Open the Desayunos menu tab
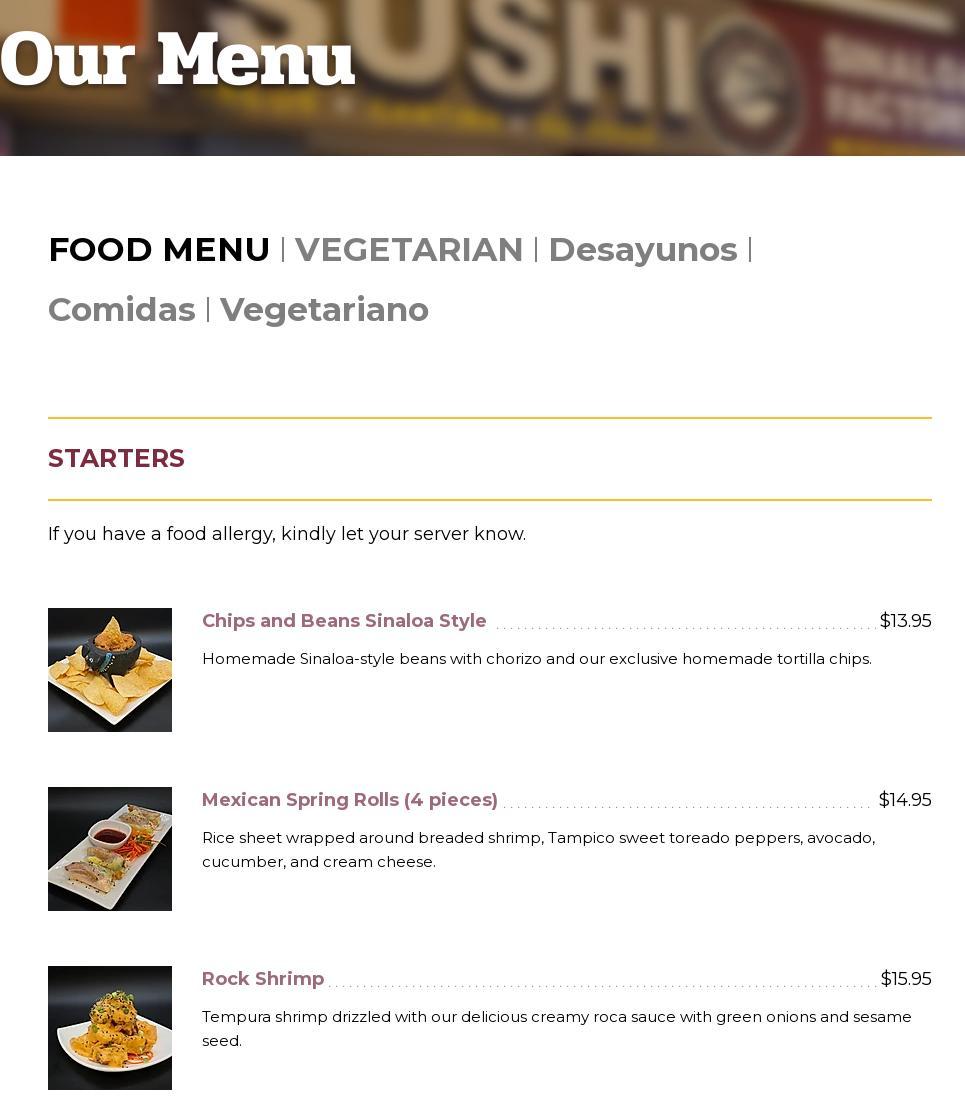This screenshot has height=1096, width=965. click(642, 250)
